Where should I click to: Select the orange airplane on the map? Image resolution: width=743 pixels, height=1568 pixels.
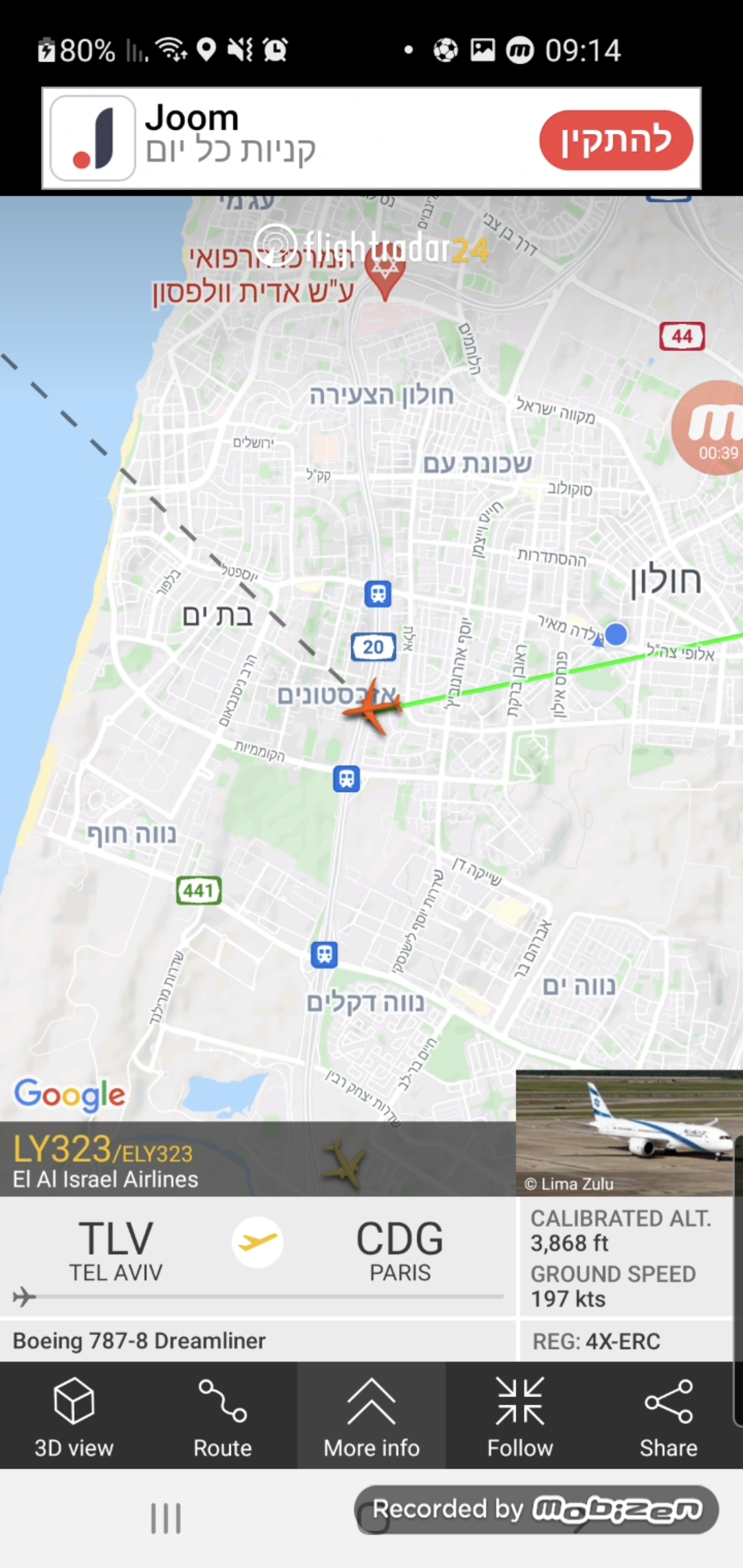pos(371,706)
